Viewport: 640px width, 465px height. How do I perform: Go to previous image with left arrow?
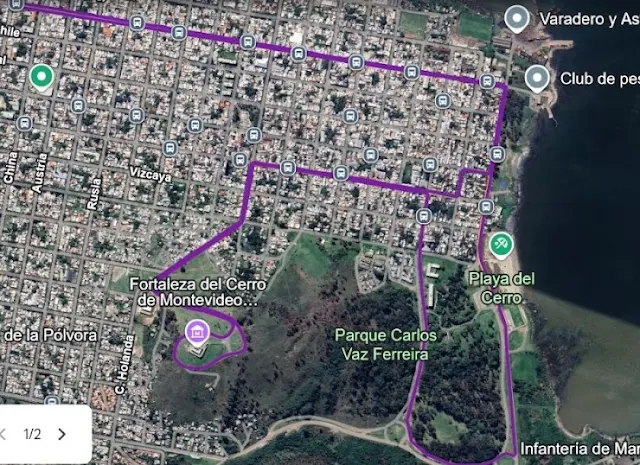(x=4, y=434)
